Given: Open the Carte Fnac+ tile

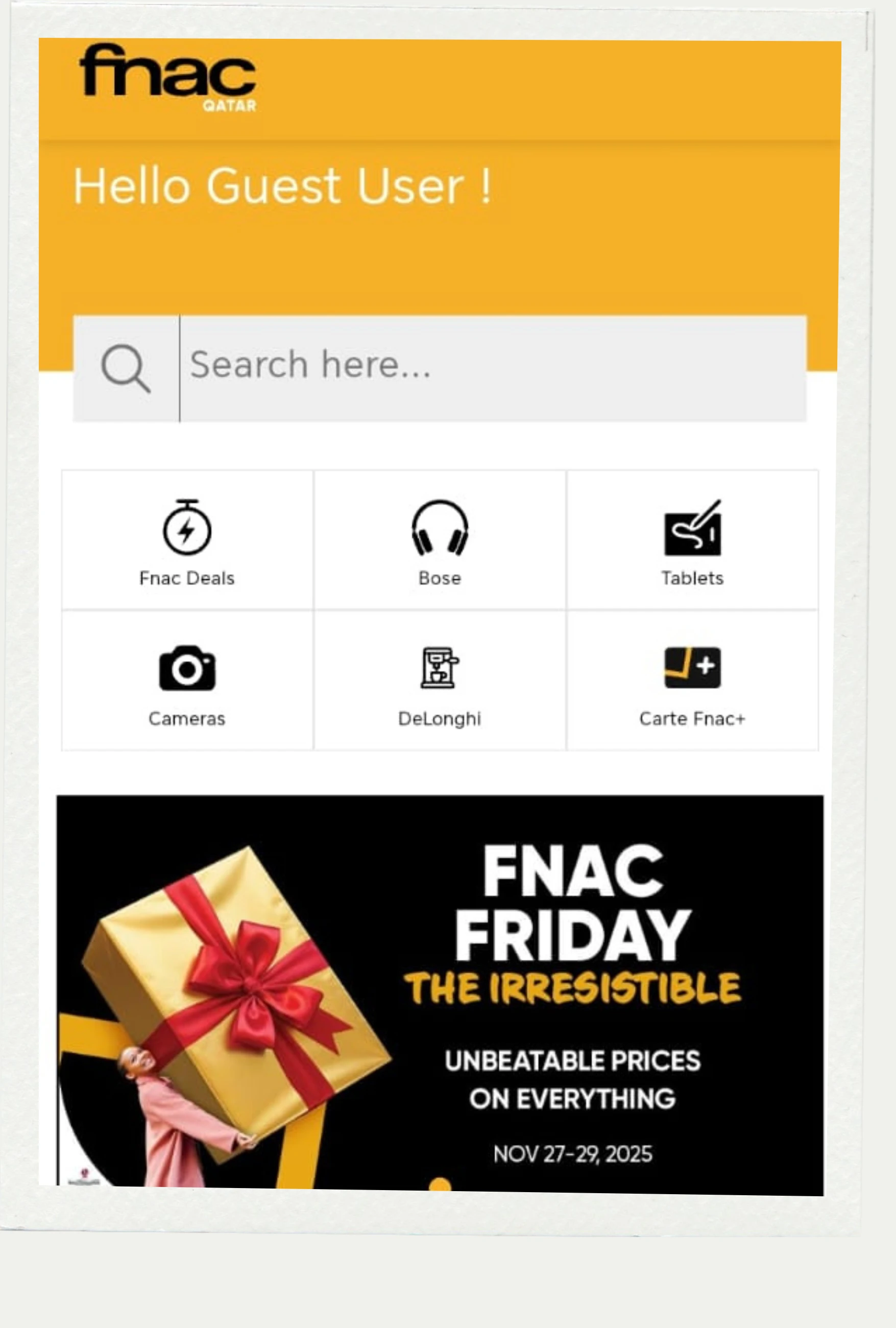Looking at the screenshot, I should coord(692,680).
